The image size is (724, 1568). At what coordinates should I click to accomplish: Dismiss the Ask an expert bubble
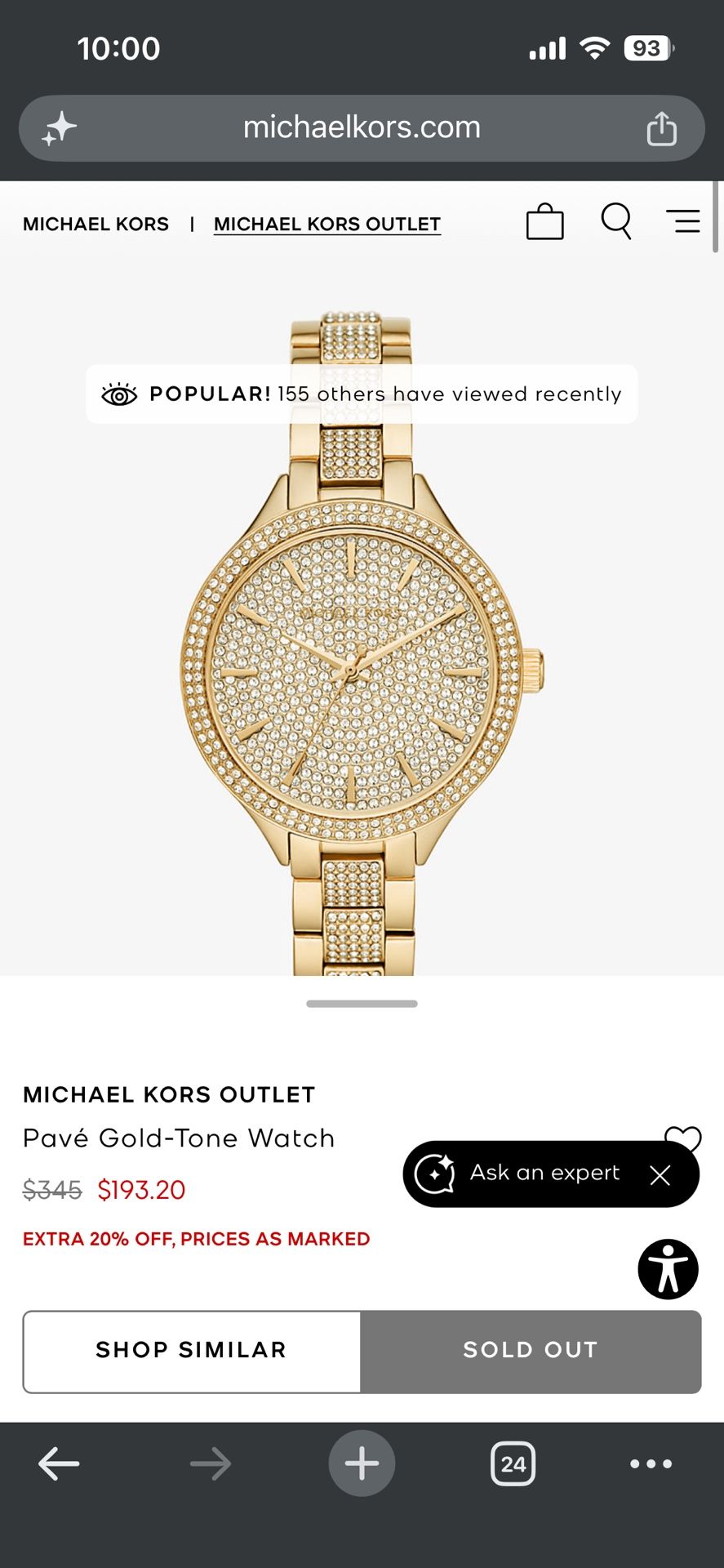coord(660,1175)
